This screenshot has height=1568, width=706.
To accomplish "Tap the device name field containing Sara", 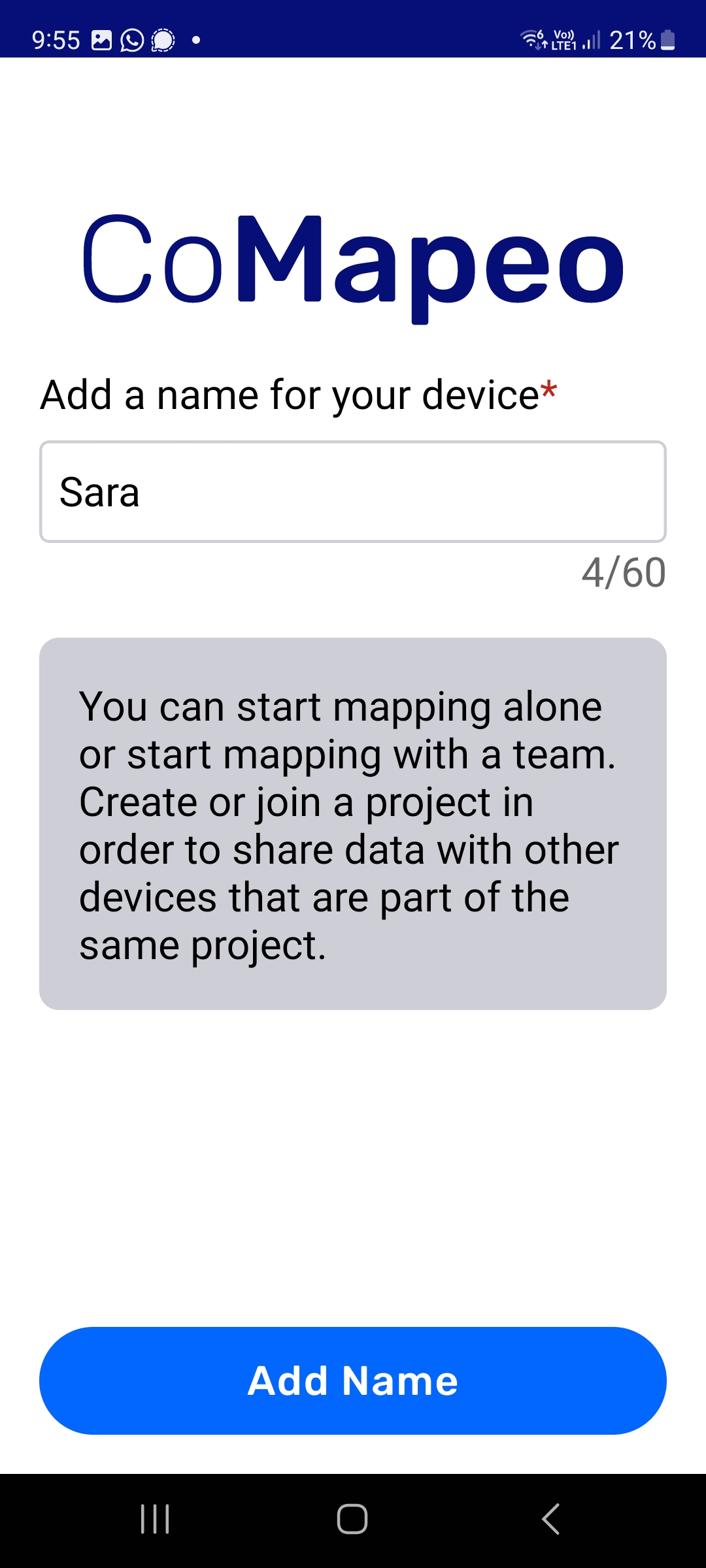I will 353,491.
